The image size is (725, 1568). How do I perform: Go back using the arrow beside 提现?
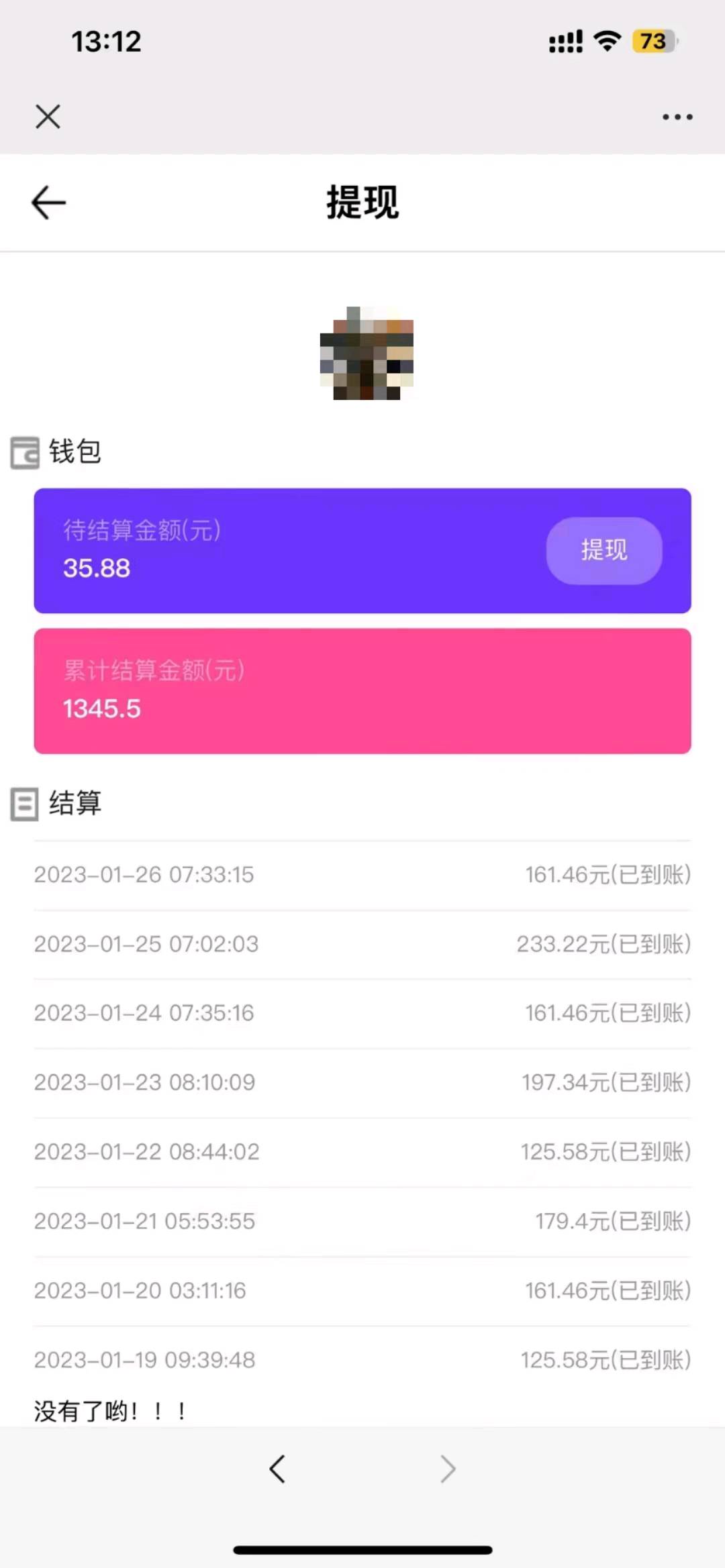tap(49, 203)
